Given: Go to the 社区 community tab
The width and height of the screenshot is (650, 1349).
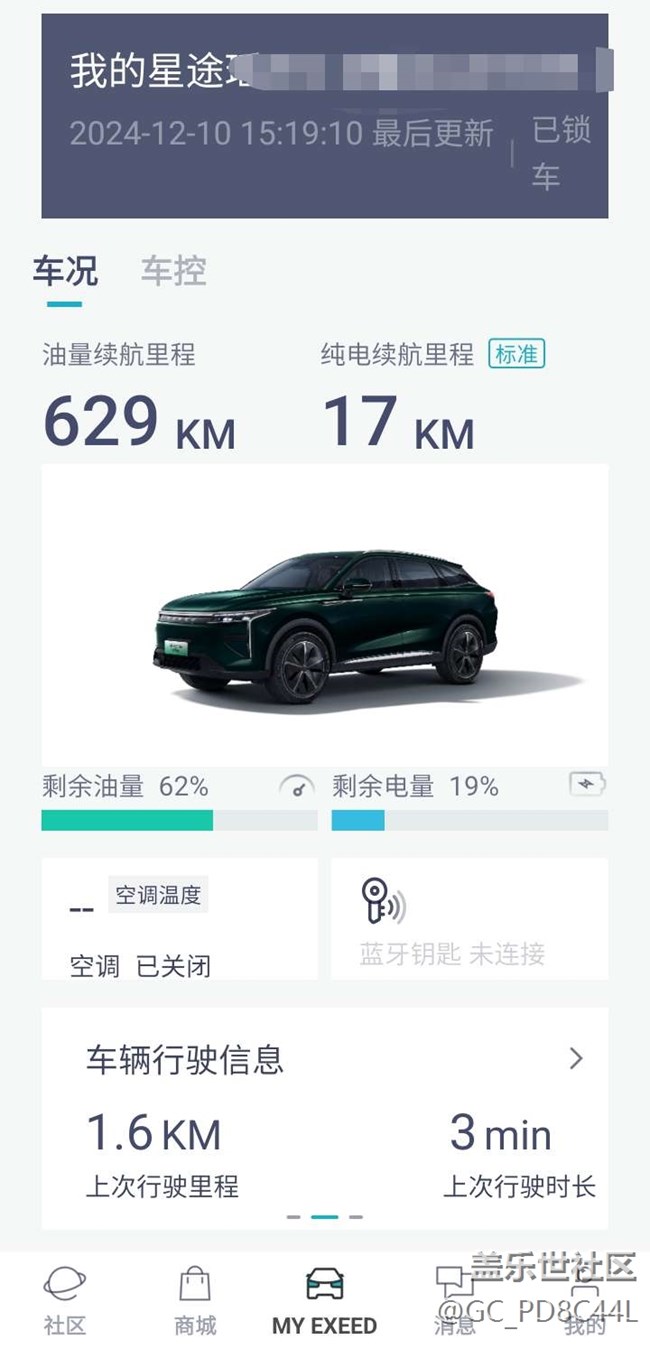Looking at the screenshot, I should [x=65, y=1300].
